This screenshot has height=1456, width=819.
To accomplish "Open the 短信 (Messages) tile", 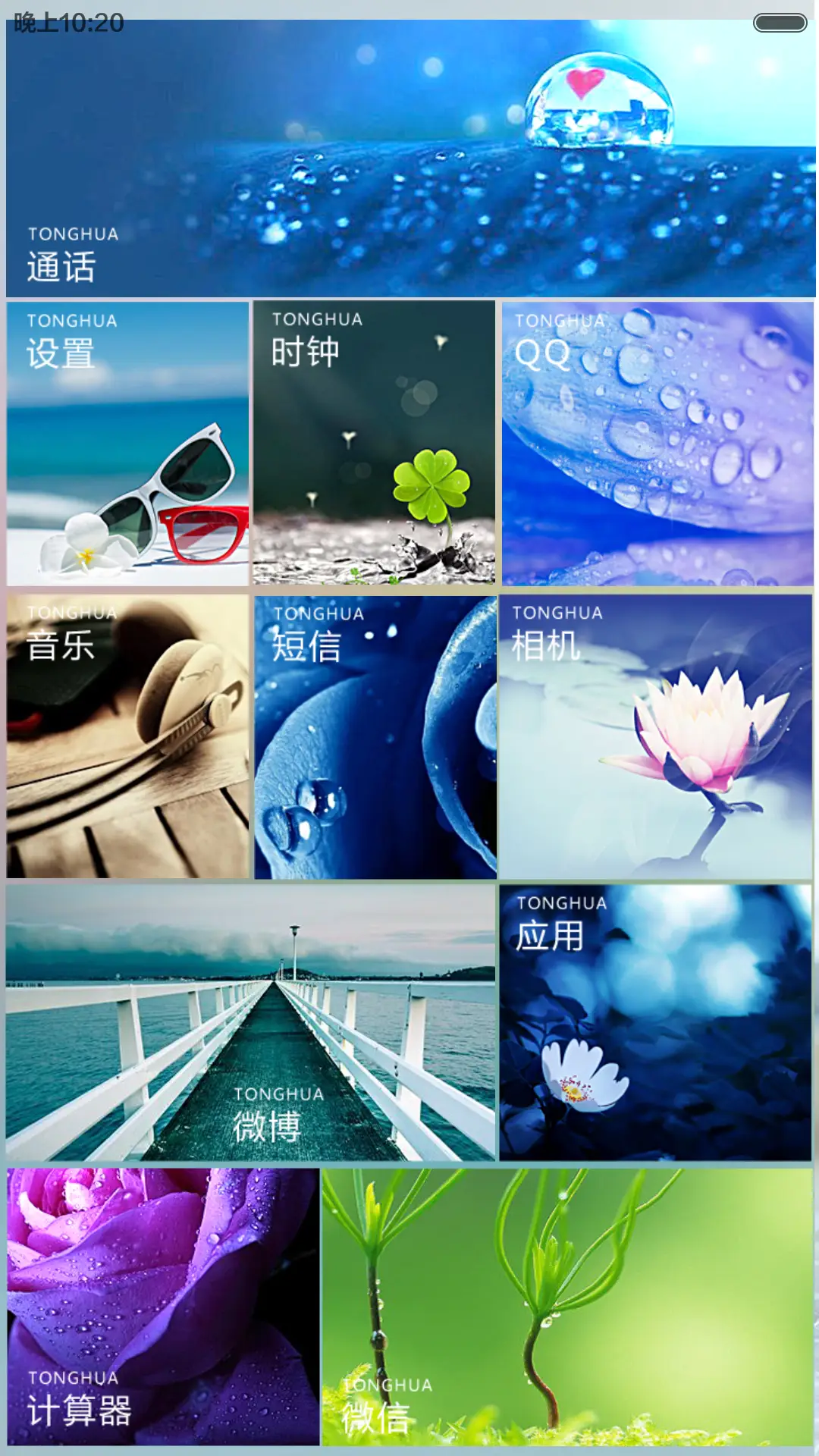I will pos(374,736).
